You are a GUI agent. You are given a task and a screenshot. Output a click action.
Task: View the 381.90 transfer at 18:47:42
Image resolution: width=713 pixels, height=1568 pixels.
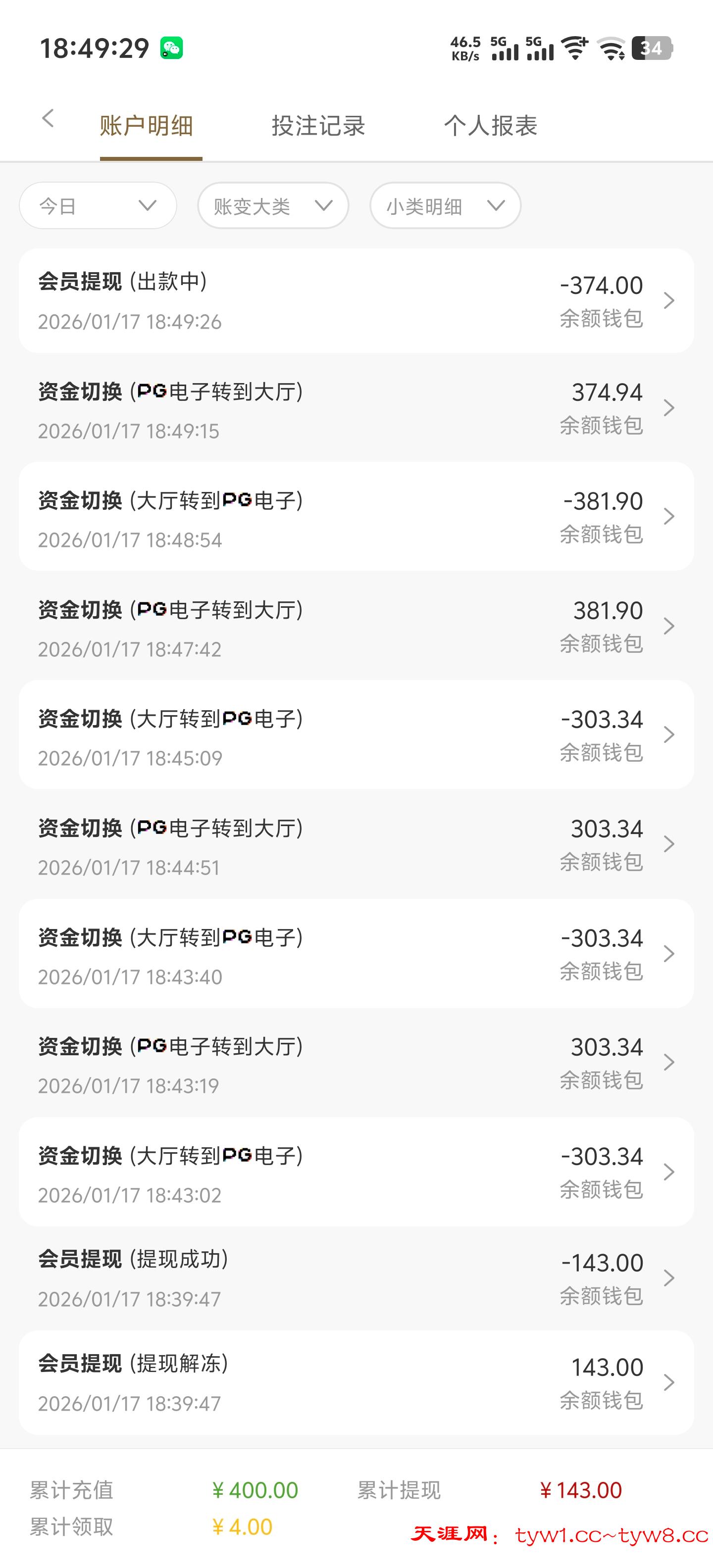356,626
